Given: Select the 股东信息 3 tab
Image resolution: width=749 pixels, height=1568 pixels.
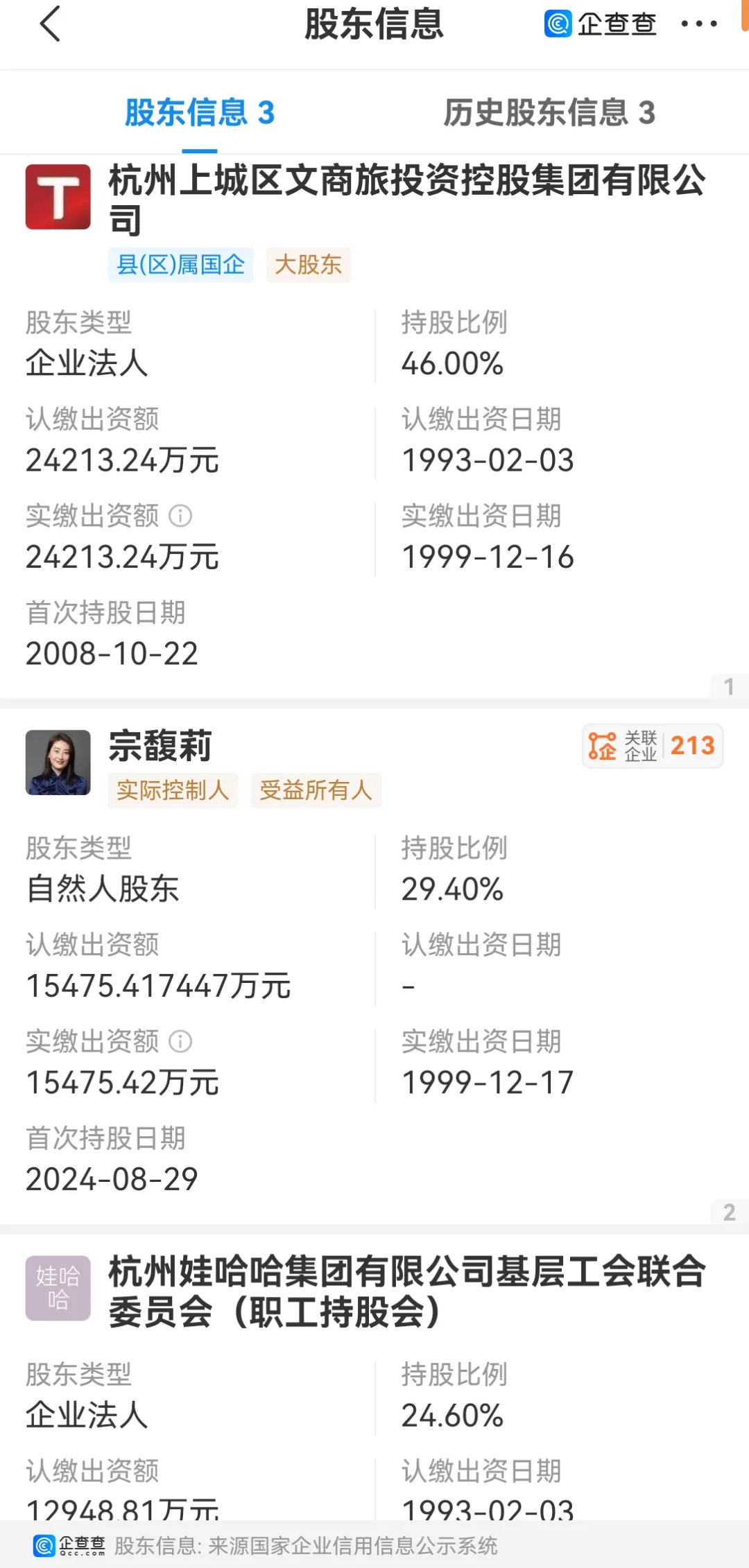Looking at the screenshot, I should coord(200,112).
